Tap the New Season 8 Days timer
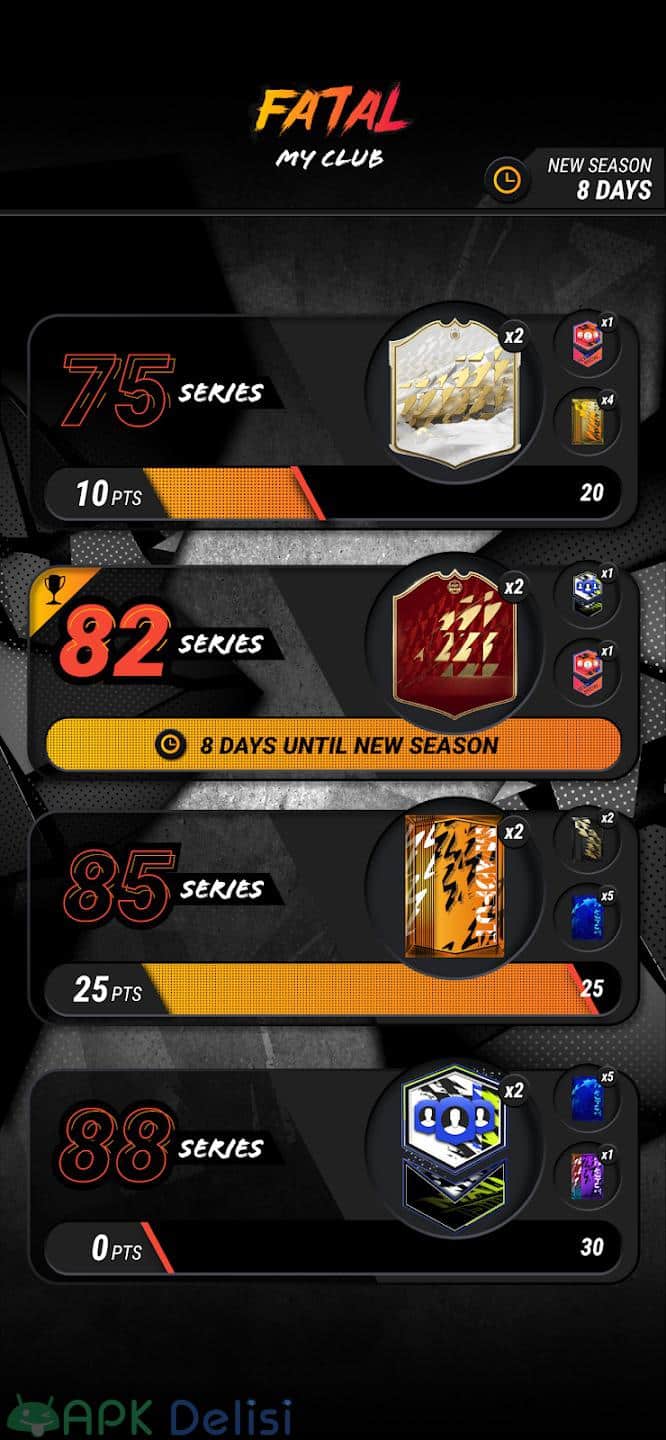The height and width of the screenshot is (1440, 666). click(x=570, y=178)
